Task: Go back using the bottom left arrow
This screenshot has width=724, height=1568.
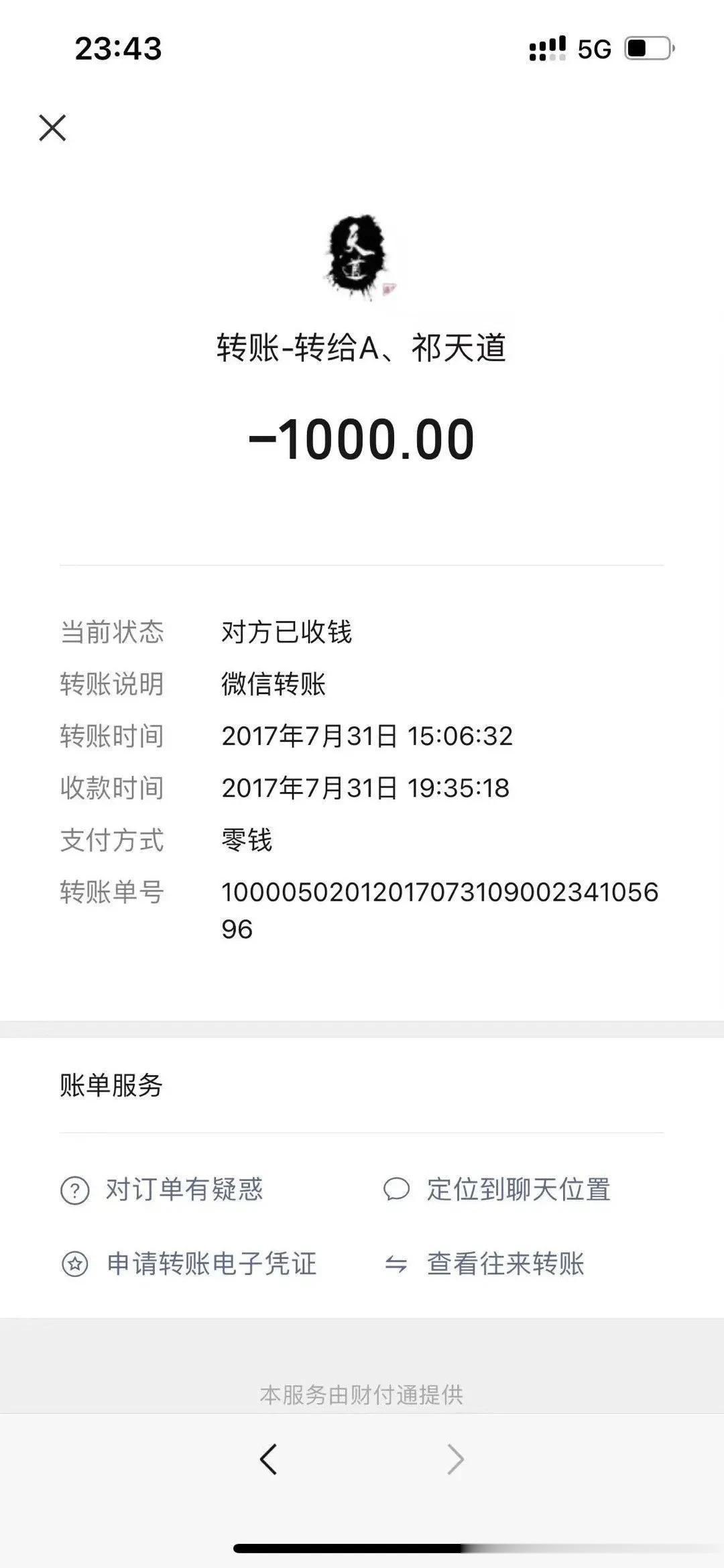Action: click(x=268, y=1459)
